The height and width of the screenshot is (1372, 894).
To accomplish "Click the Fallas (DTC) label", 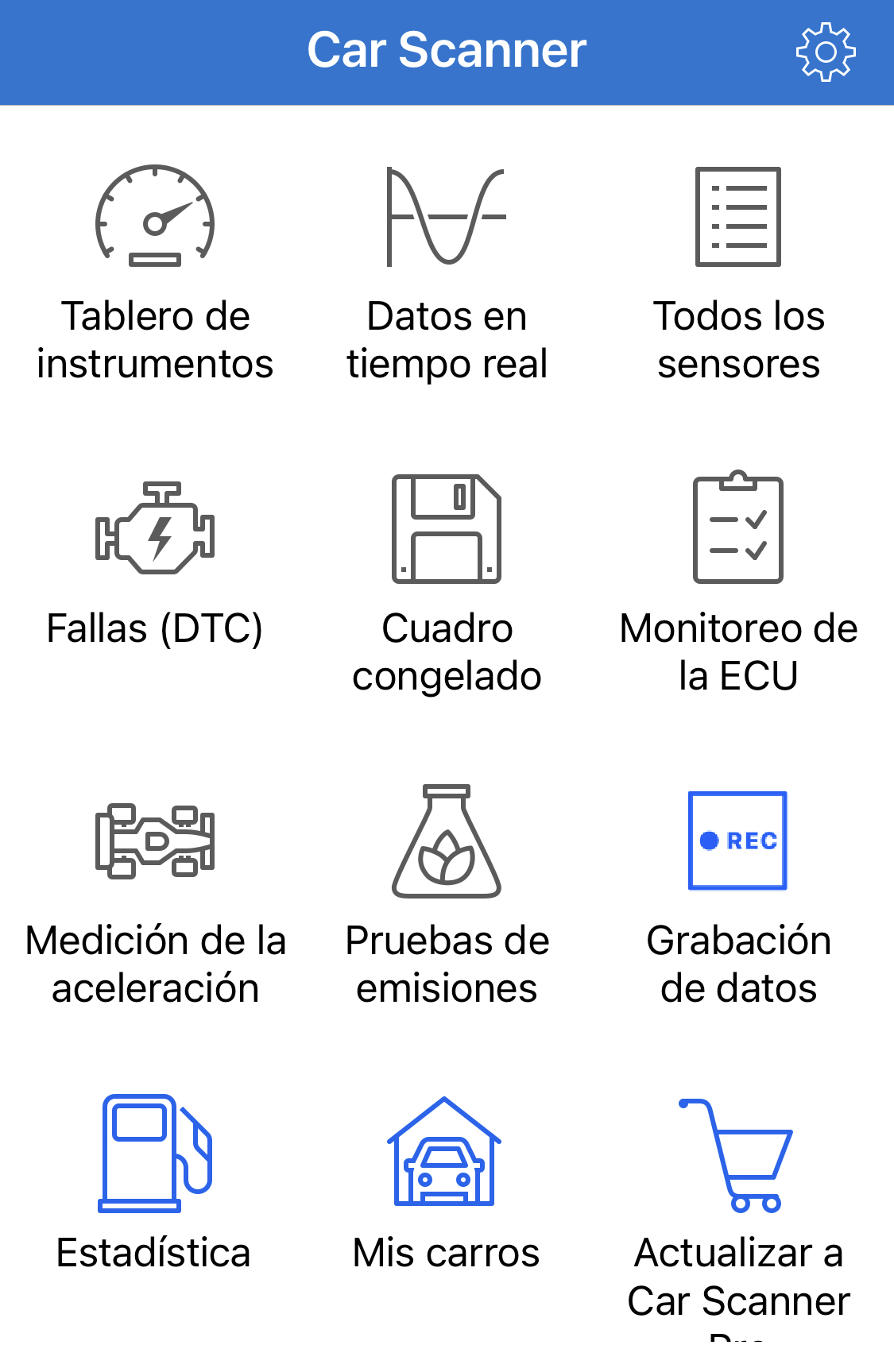I will 157,630.
